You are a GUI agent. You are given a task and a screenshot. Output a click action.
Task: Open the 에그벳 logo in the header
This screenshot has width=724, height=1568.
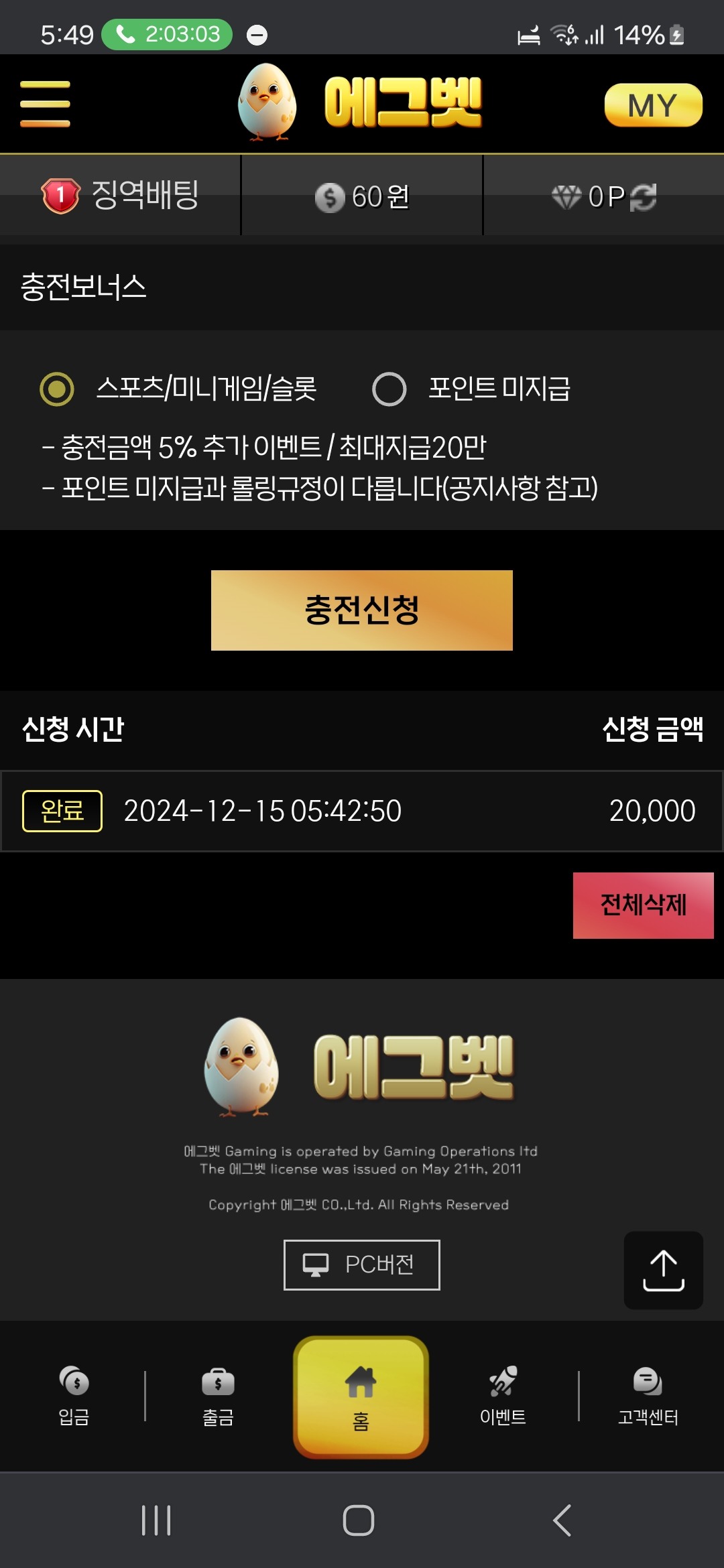coord(362,103)
